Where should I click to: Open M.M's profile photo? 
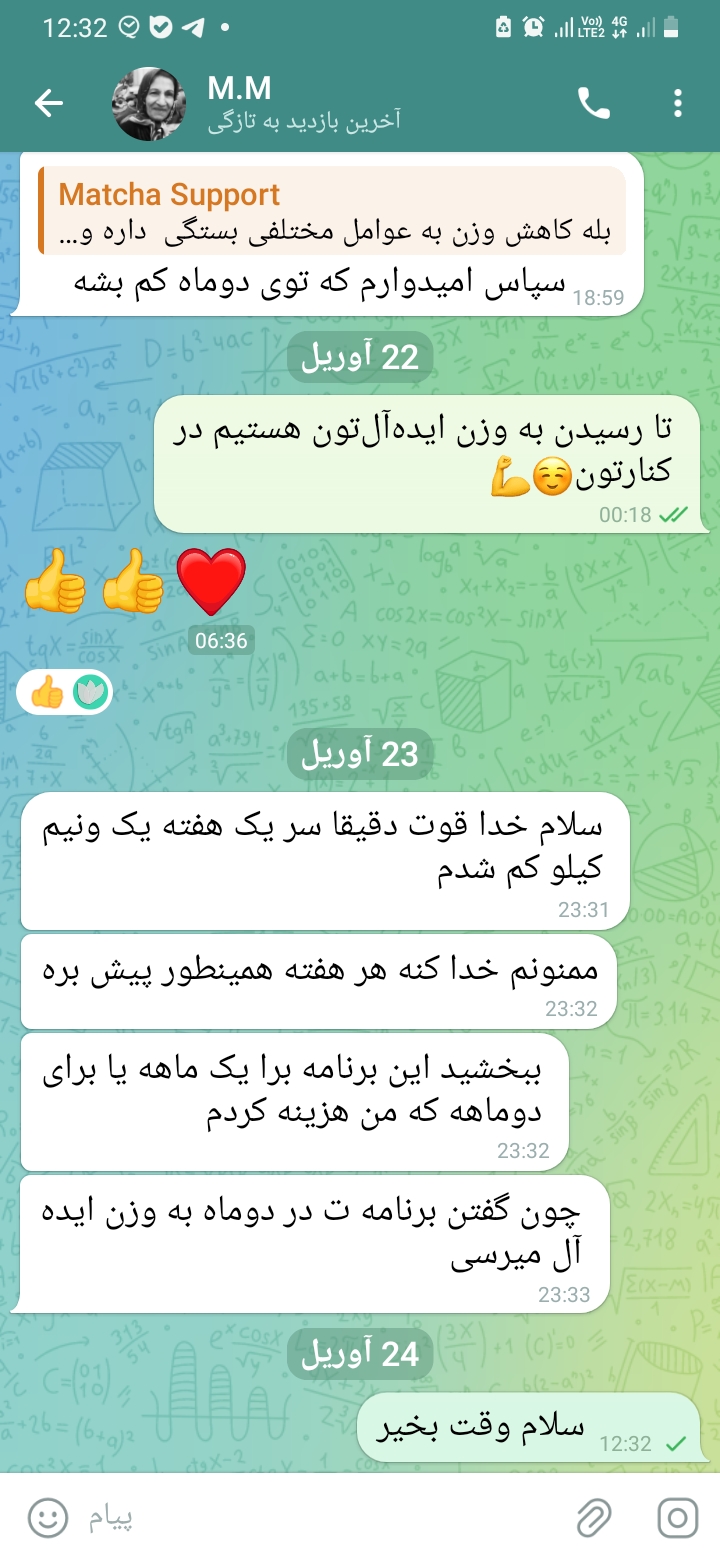[x=149, y=103]
